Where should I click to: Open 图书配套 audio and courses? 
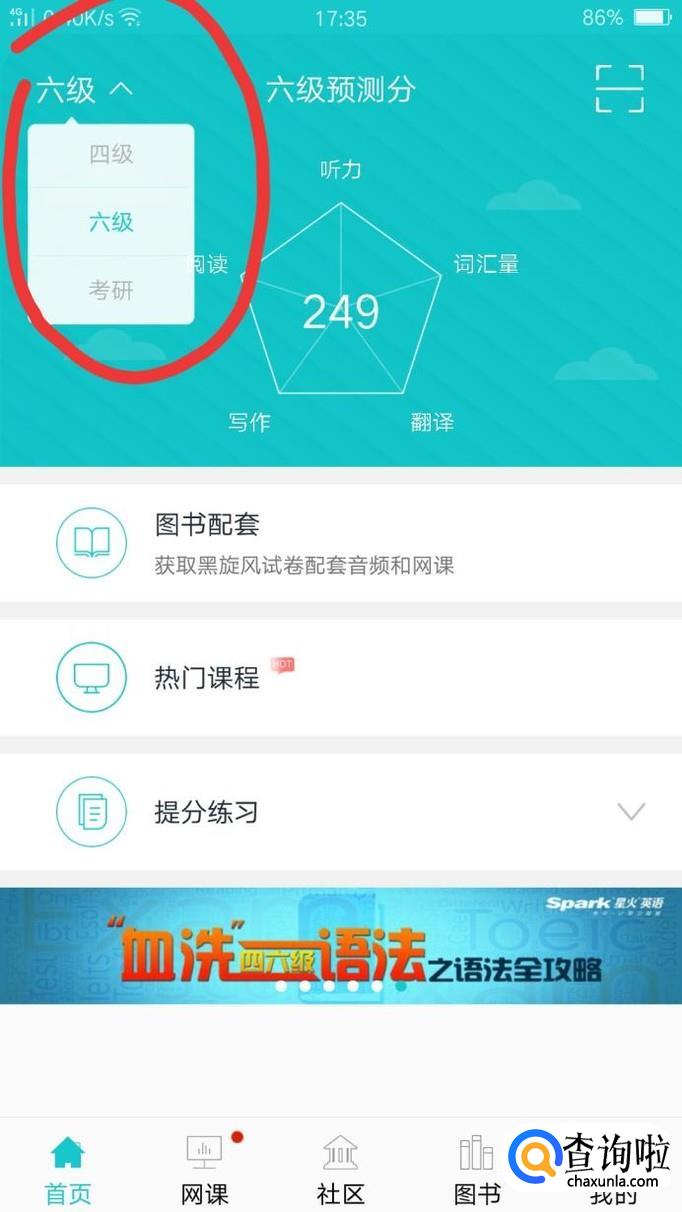[340, 543]
